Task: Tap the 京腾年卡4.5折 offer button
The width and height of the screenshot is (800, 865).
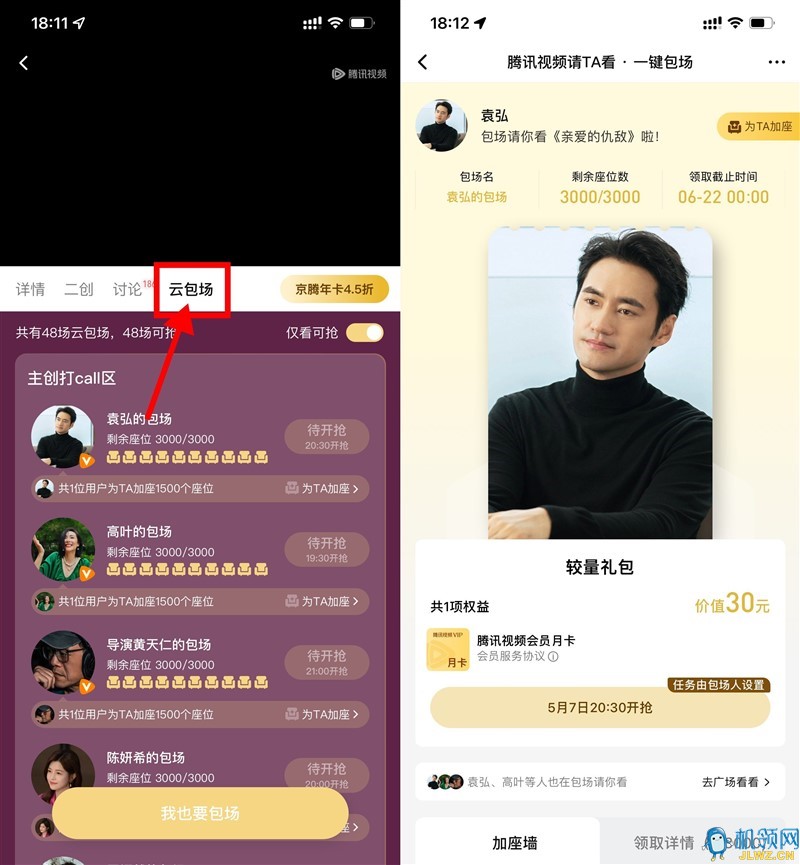Action: coord(334,289)
